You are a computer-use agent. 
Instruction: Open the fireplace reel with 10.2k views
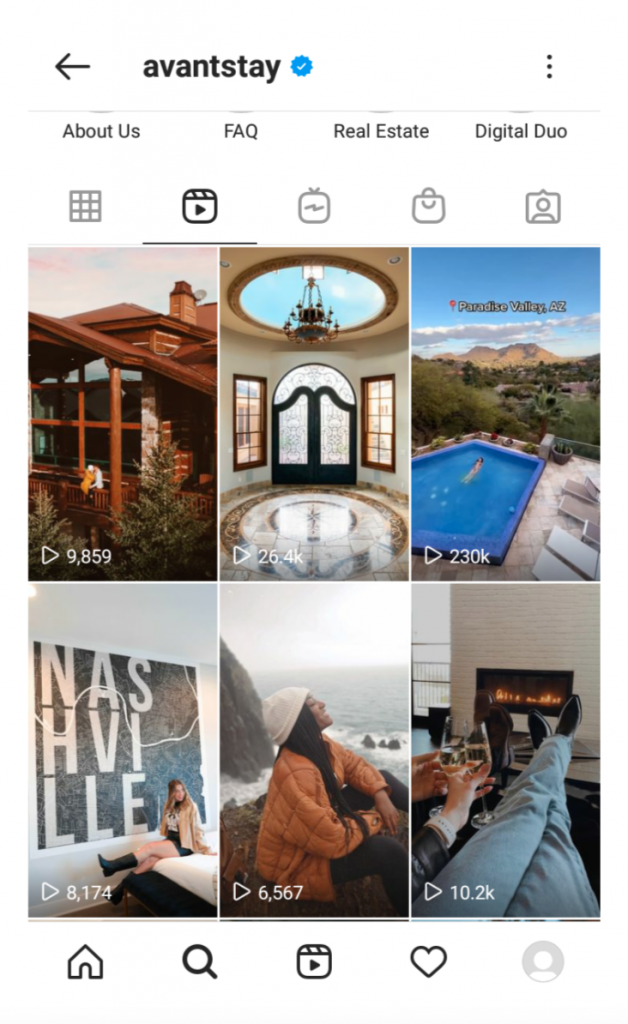(x=505, y=750)
